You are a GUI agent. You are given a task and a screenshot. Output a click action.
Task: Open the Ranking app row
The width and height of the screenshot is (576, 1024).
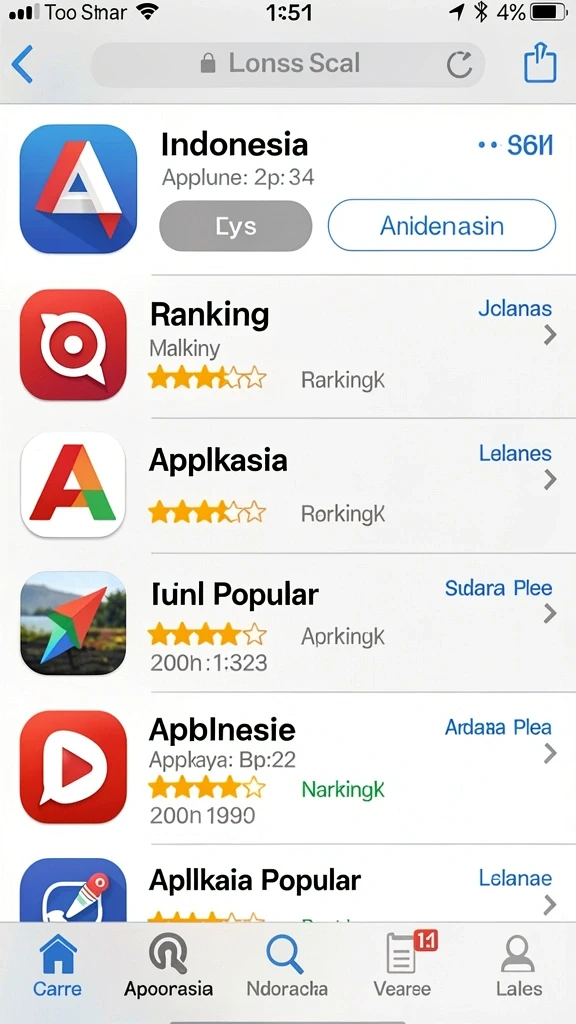click(288, 346)
